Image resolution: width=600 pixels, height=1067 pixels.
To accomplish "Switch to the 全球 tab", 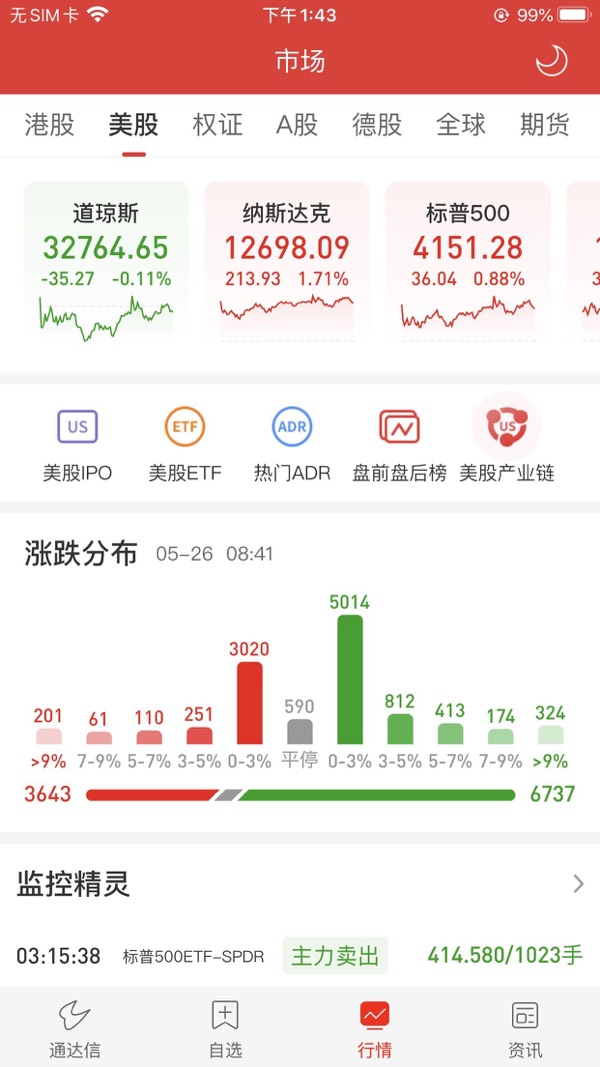I will (461, 125).
